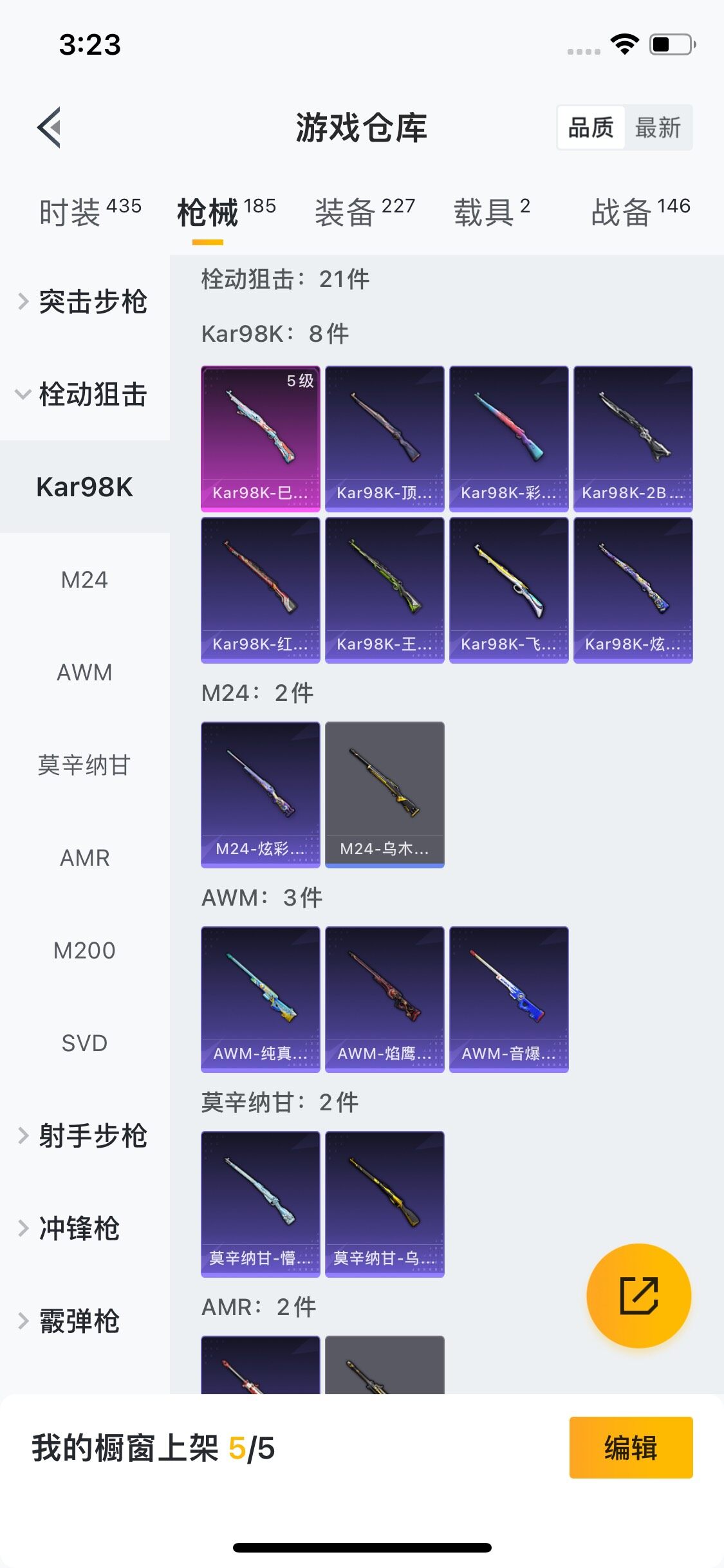Select AWM in the sidebar

tap(84, 673)
